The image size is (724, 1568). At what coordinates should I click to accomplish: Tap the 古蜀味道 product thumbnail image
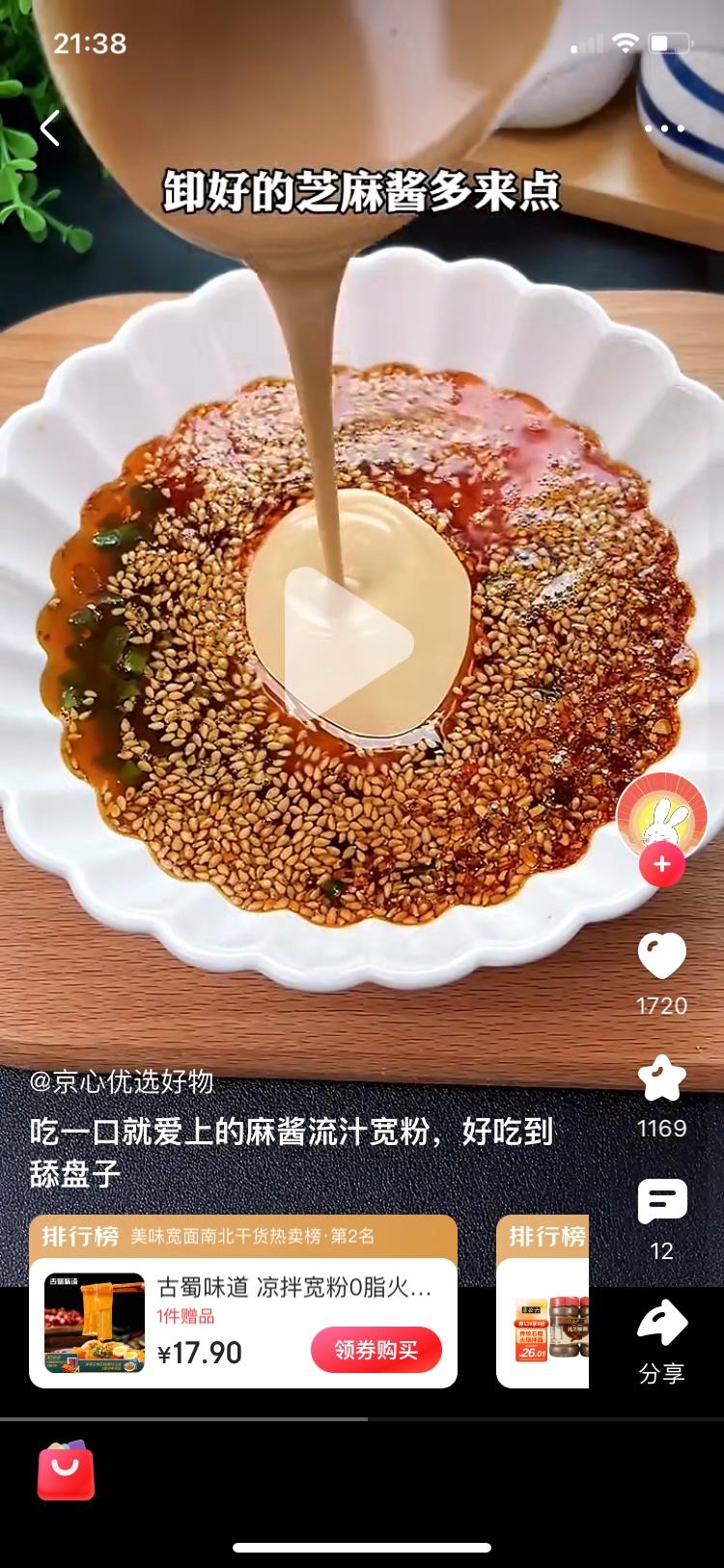(90, 1326)
